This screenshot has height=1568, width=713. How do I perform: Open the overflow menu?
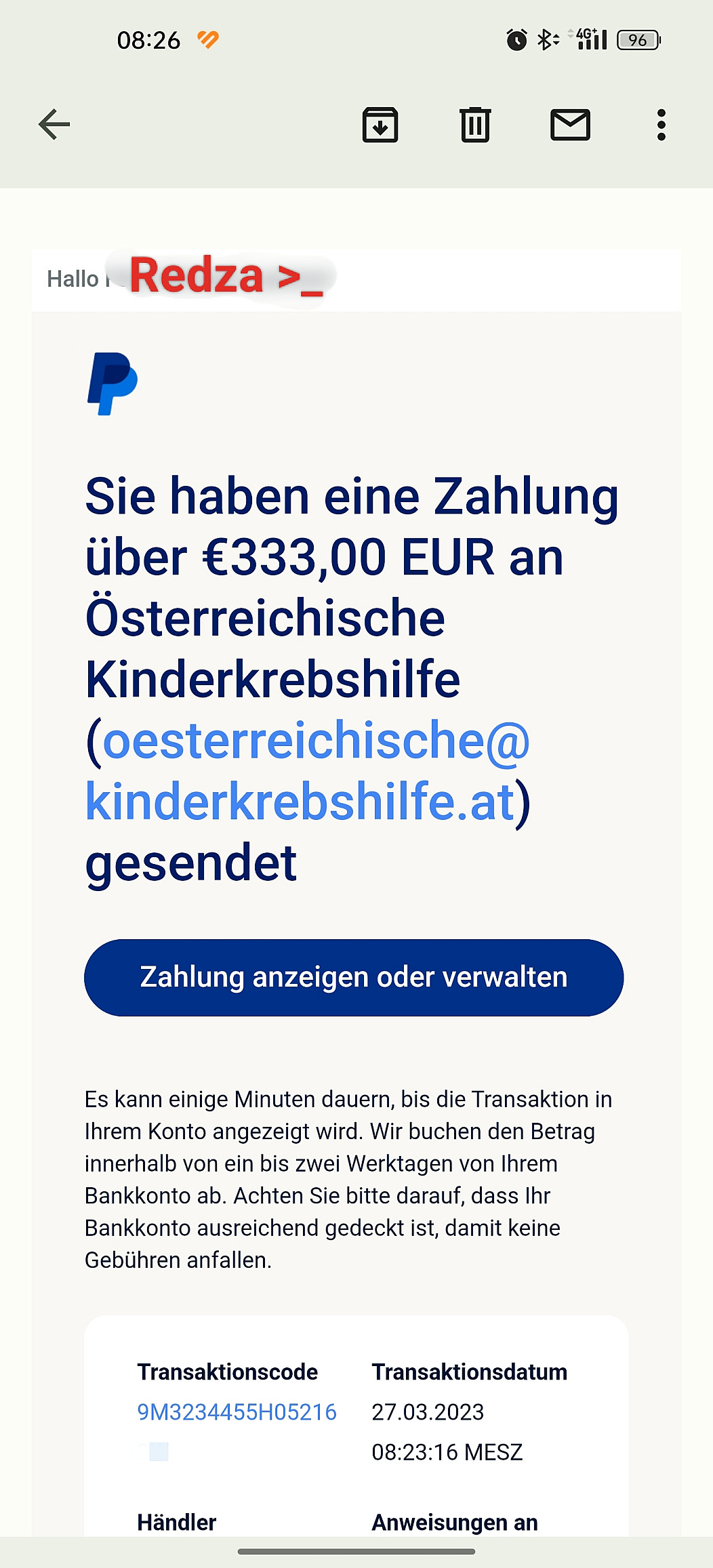point(661,125)
